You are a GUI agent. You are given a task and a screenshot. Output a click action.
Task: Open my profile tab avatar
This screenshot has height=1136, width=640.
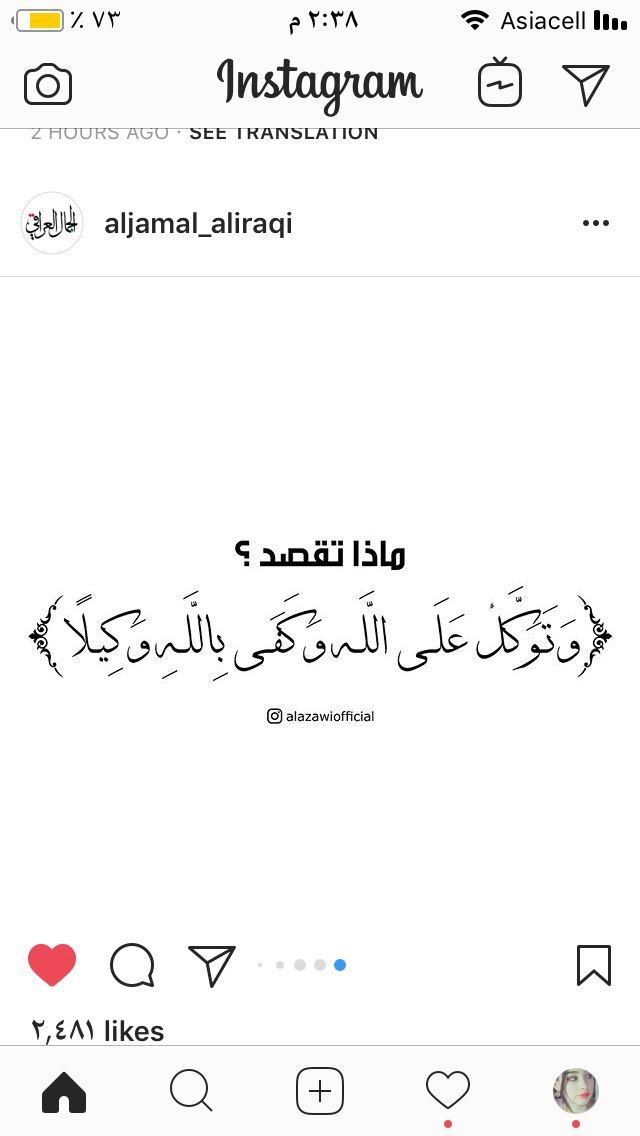tap(575, 1090)
